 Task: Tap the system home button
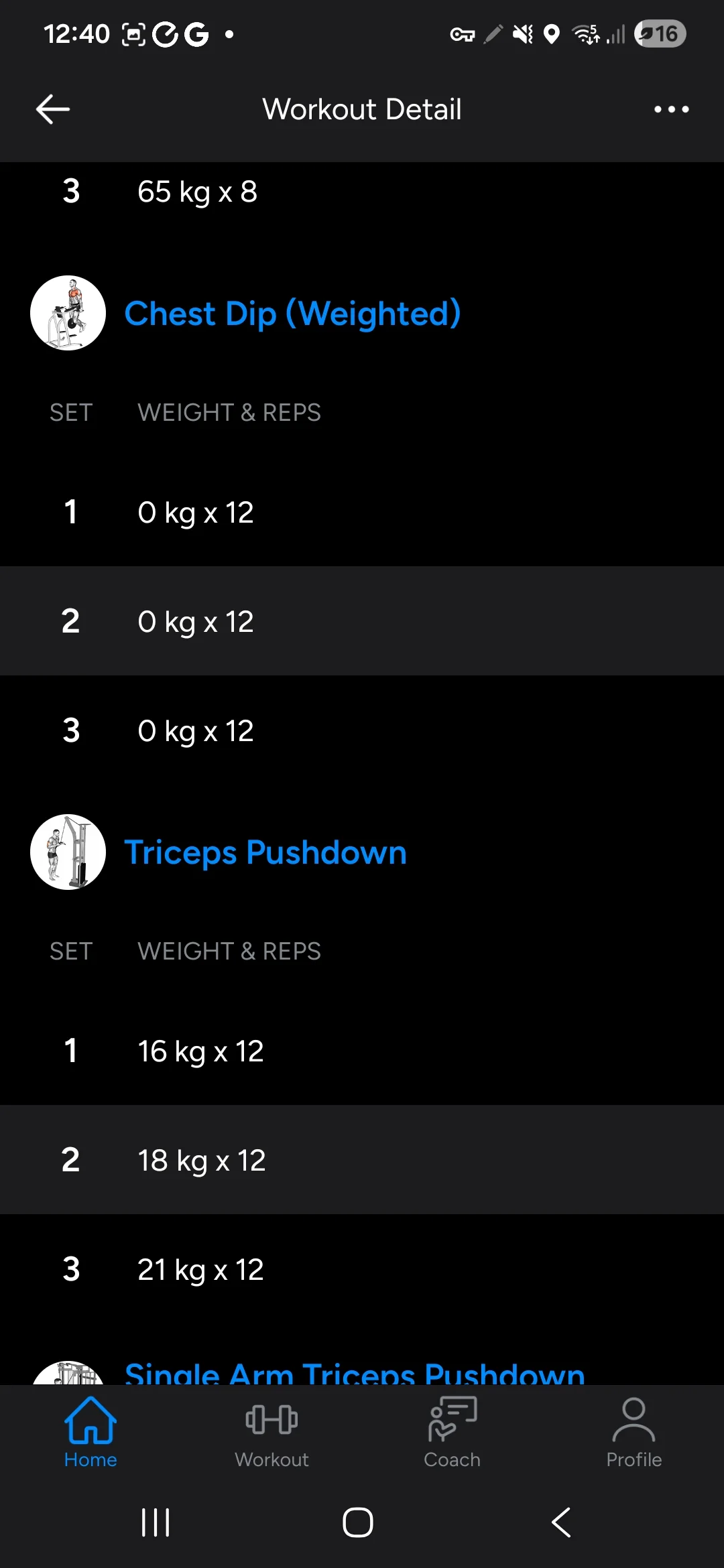tap(358, 1522)
